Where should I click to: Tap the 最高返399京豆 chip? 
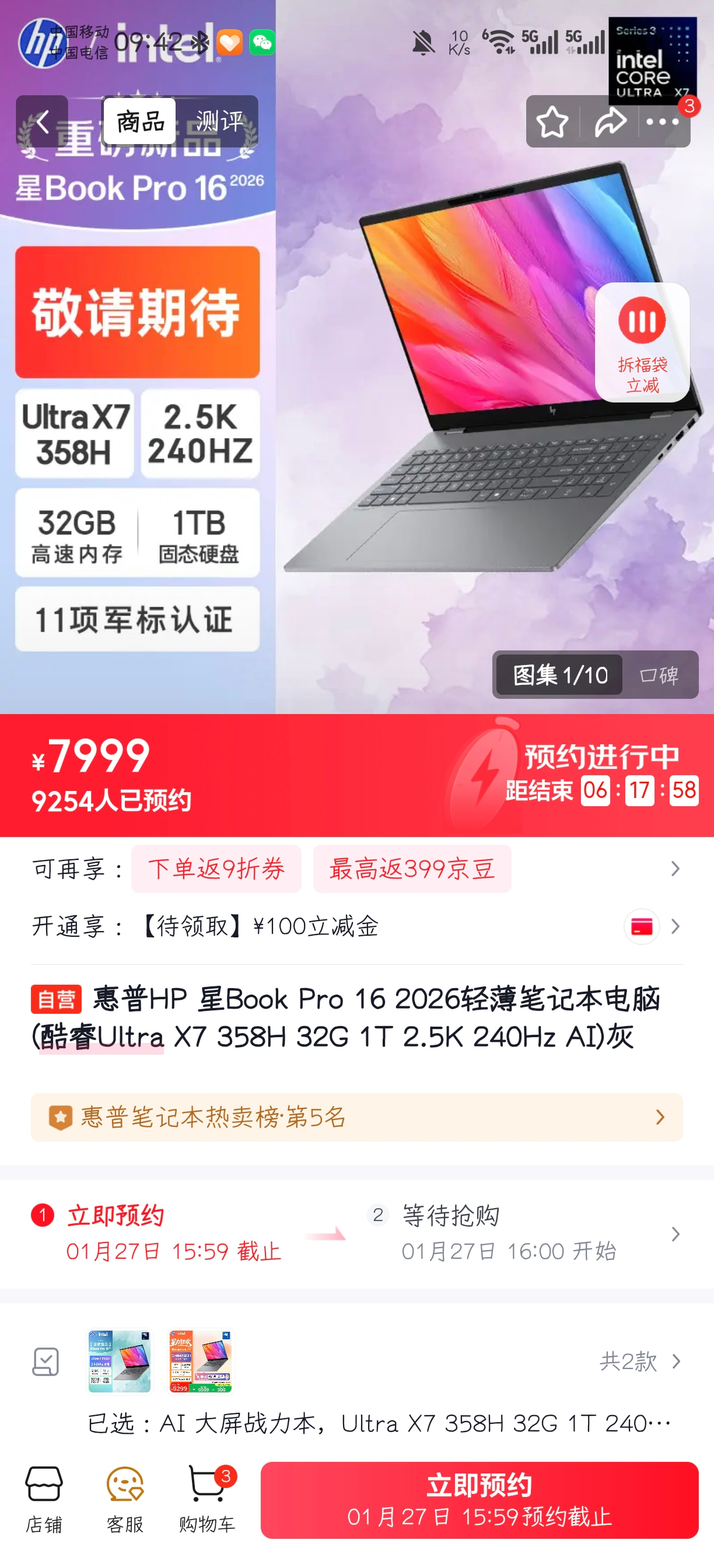click(x=412, y=869)
